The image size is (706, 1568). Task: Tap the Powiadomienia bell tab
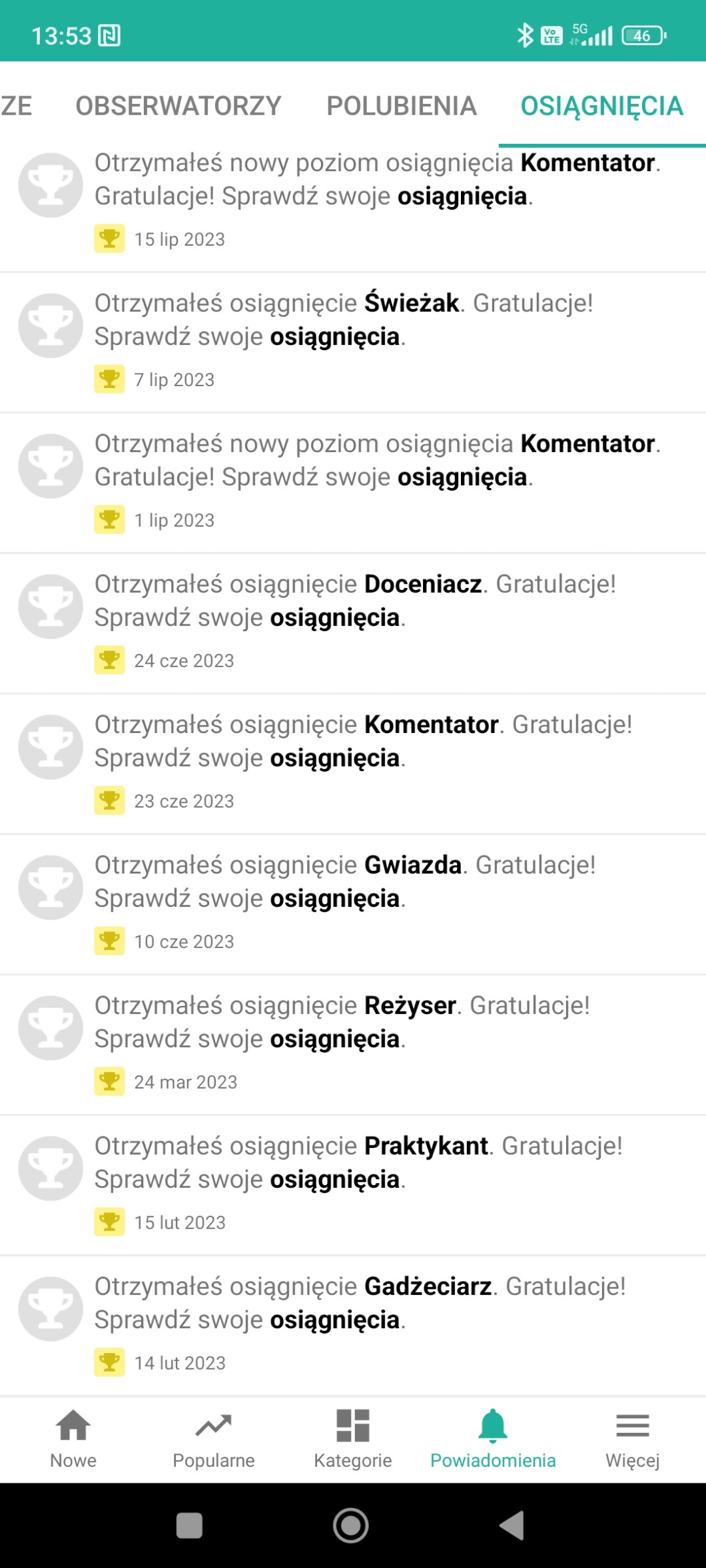click(493, 1439)
